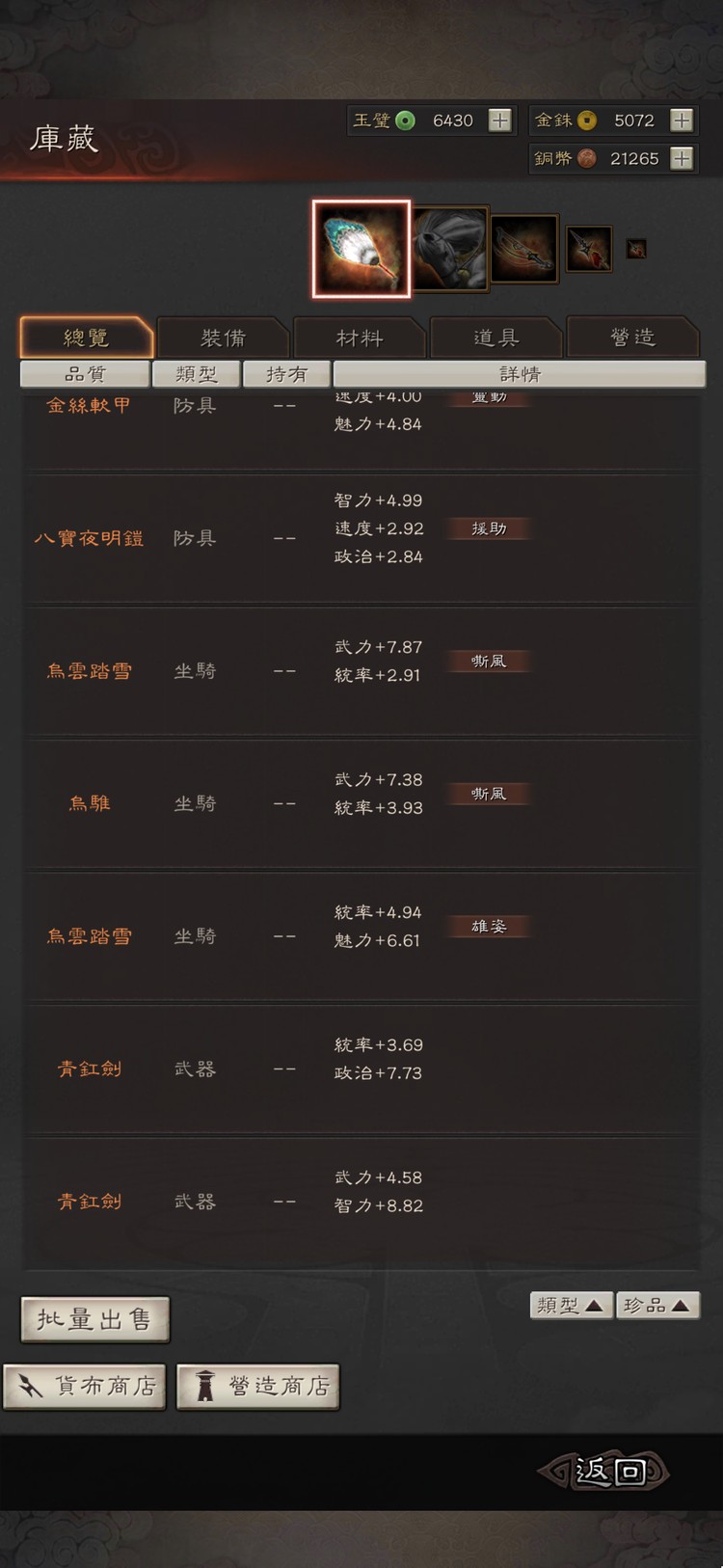723x1568 pixels.
Task: Switch to the 材料 tab
Action: (x=360, y=337)
